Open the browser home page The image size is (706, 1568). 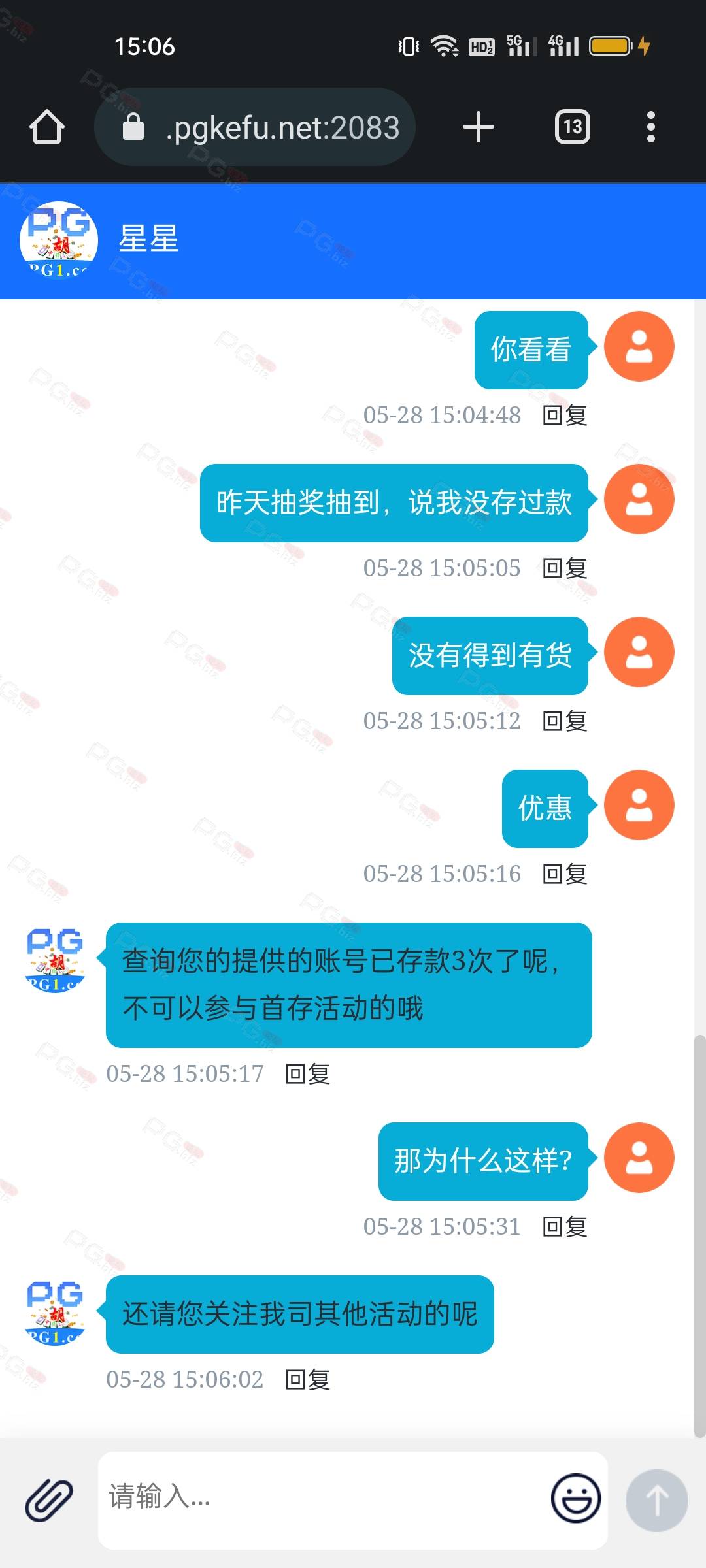(x=47, y=127)
